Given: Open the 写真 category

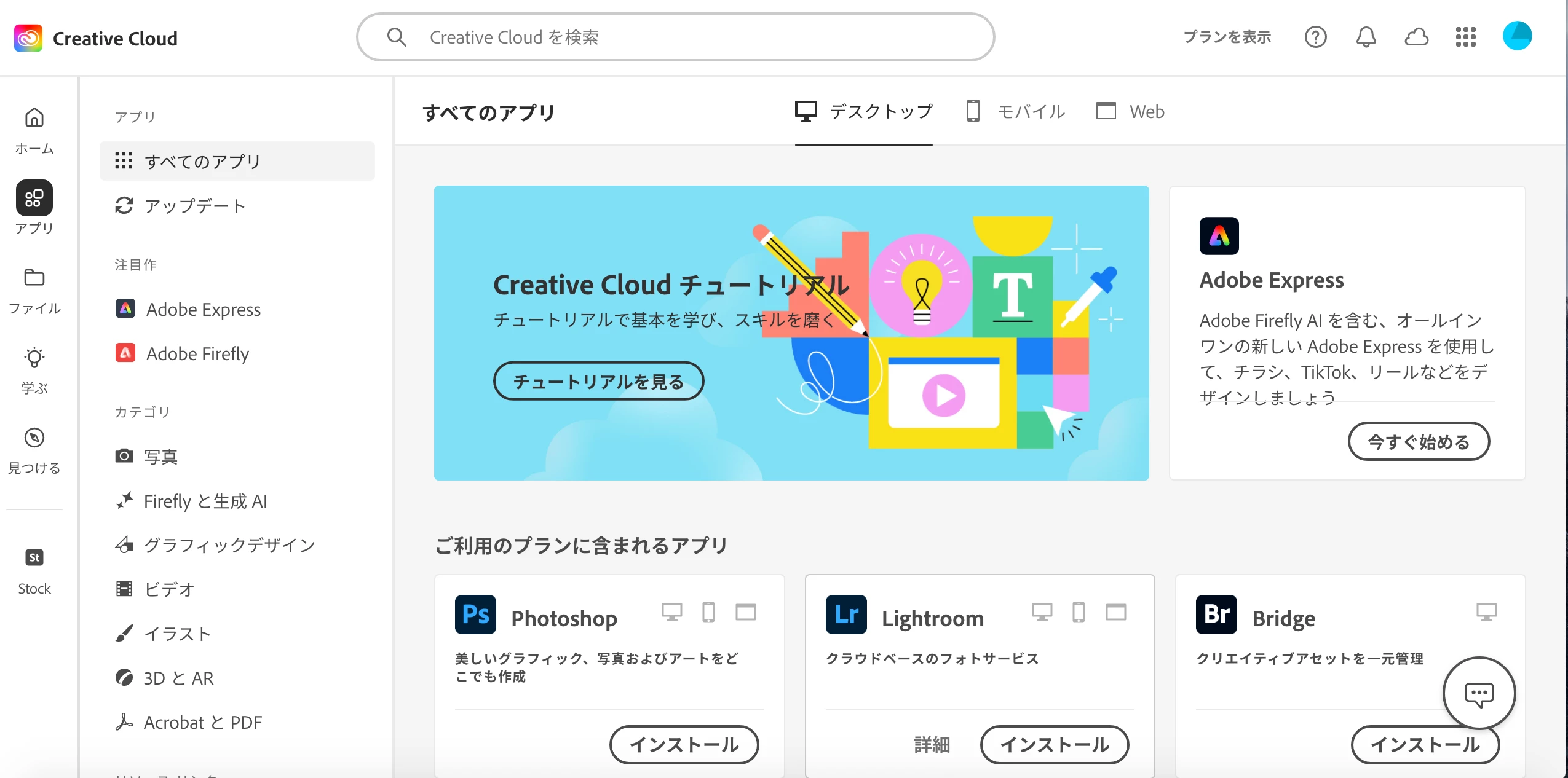Looking at the screenshot, I should (x=160, y=457).
